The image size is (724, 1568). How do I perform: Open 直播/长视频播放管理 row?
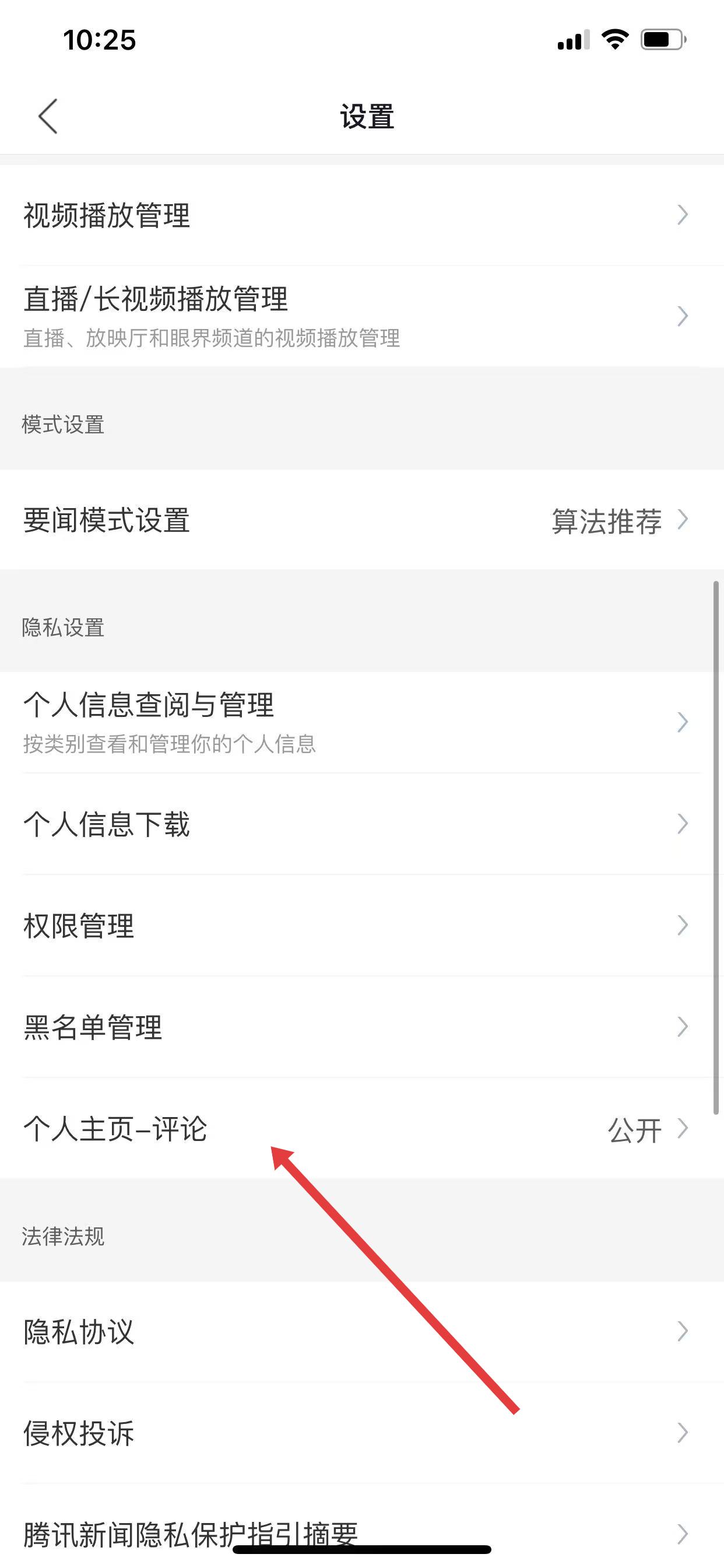pos(361,316)
